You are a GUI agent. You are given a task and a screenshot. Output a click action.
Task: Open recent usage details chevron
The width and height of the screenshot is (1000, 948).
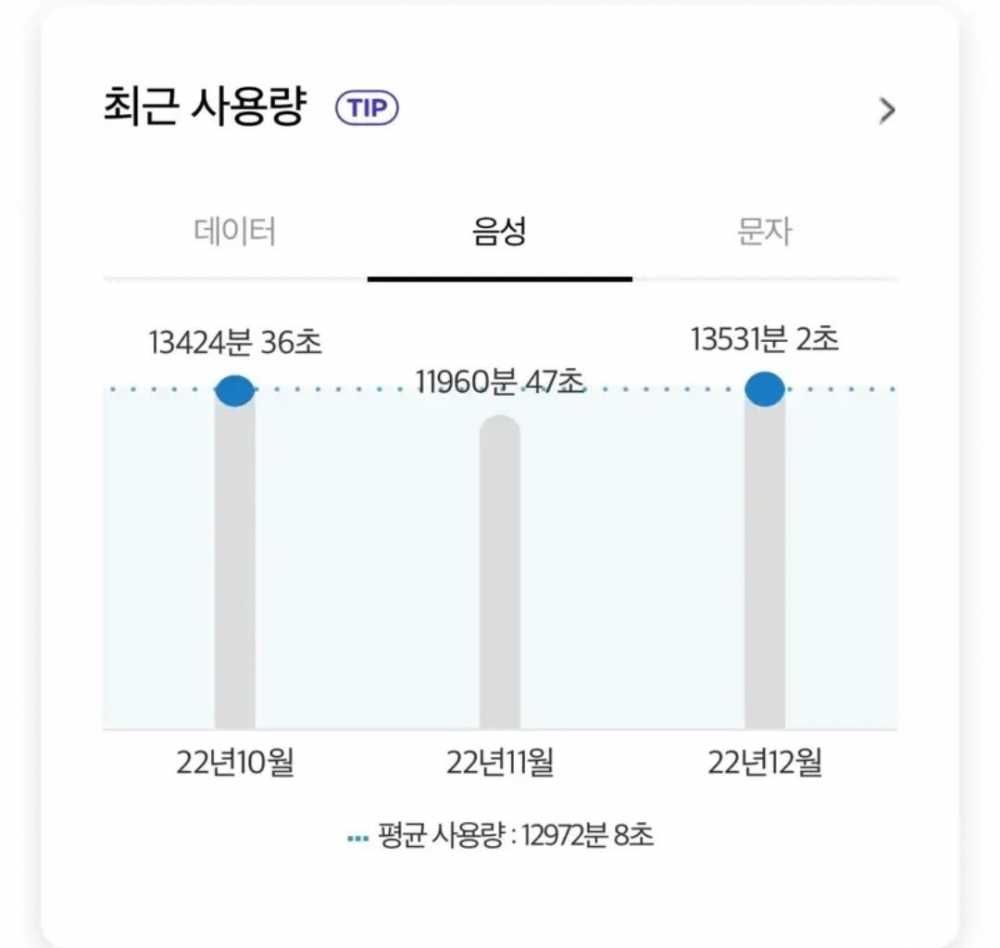pos(886,110)
